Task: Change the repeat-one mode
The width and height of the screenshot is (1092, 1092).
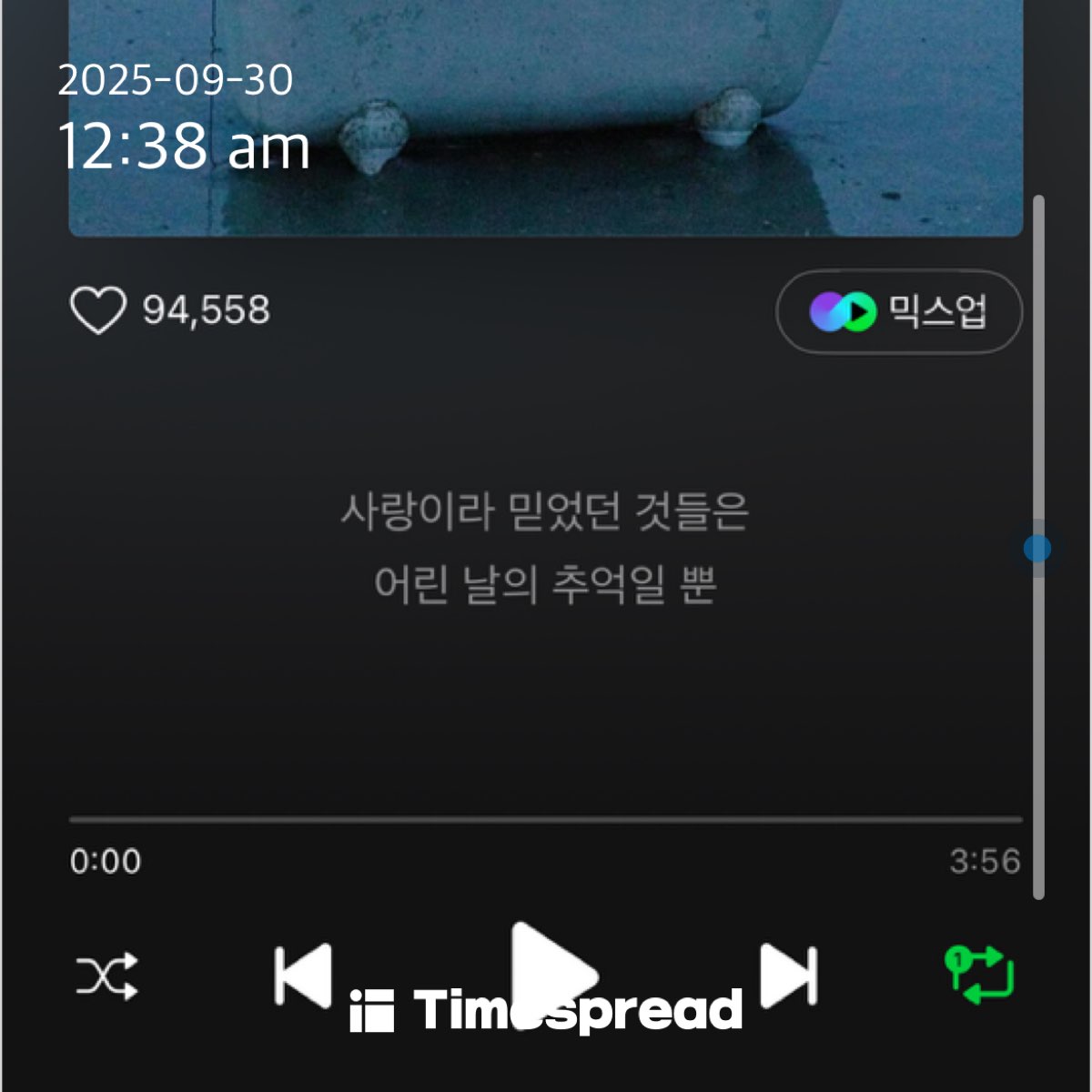Action: pos(980,975)
